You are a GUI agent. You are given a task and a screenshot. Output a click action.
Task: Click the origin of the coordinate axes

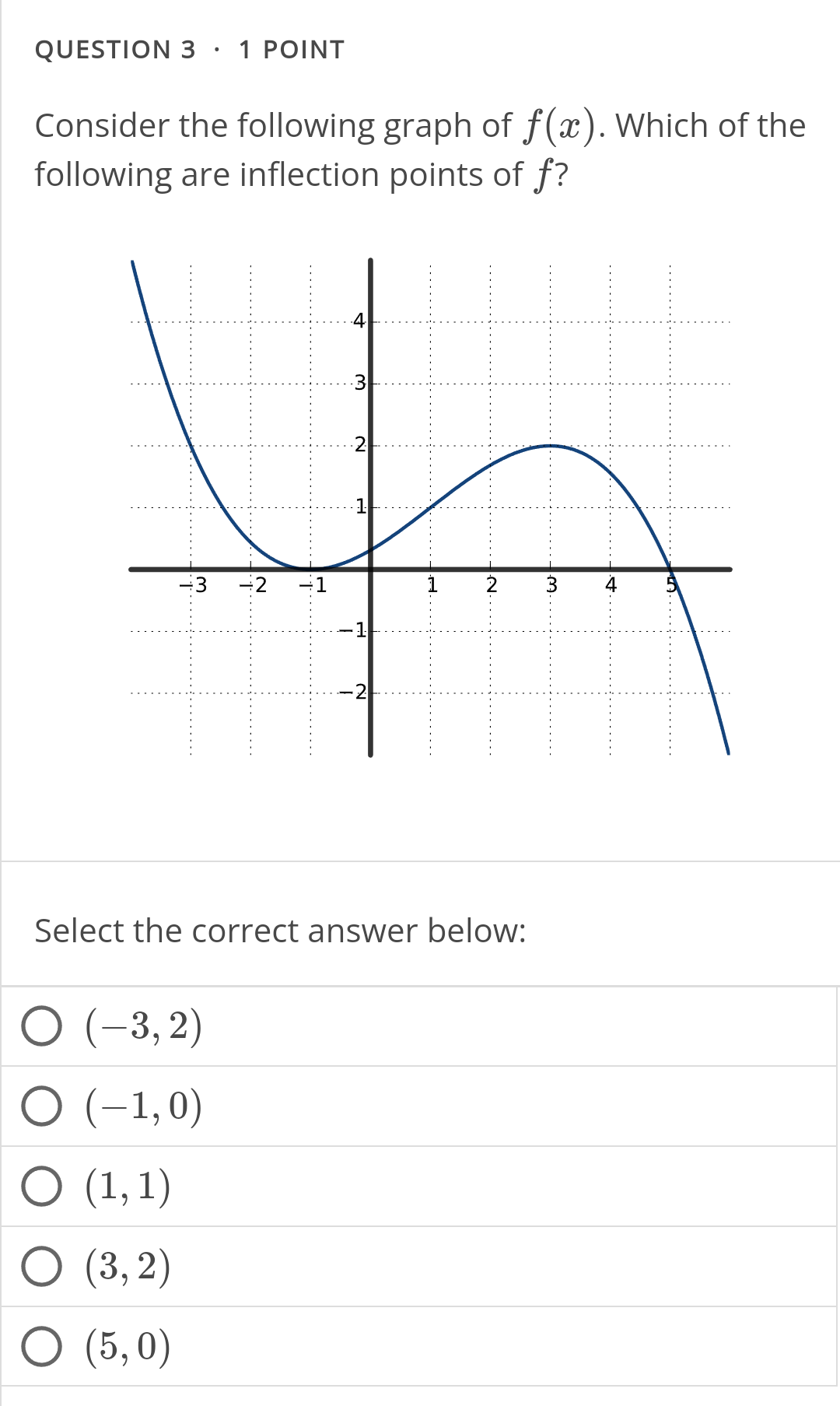[370, 570]
